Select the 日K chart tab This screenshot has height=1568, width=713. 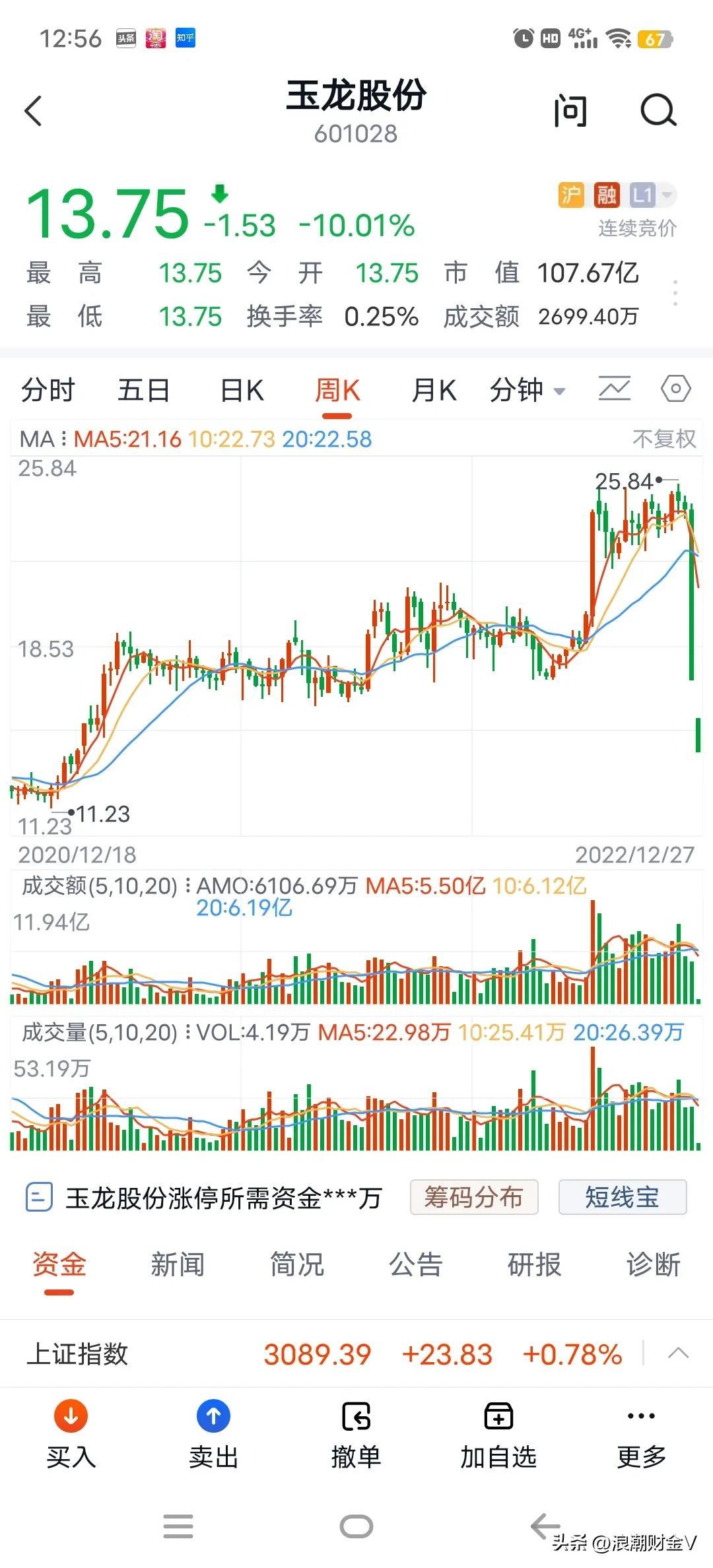pyautogui.click(x=242, y=390)
